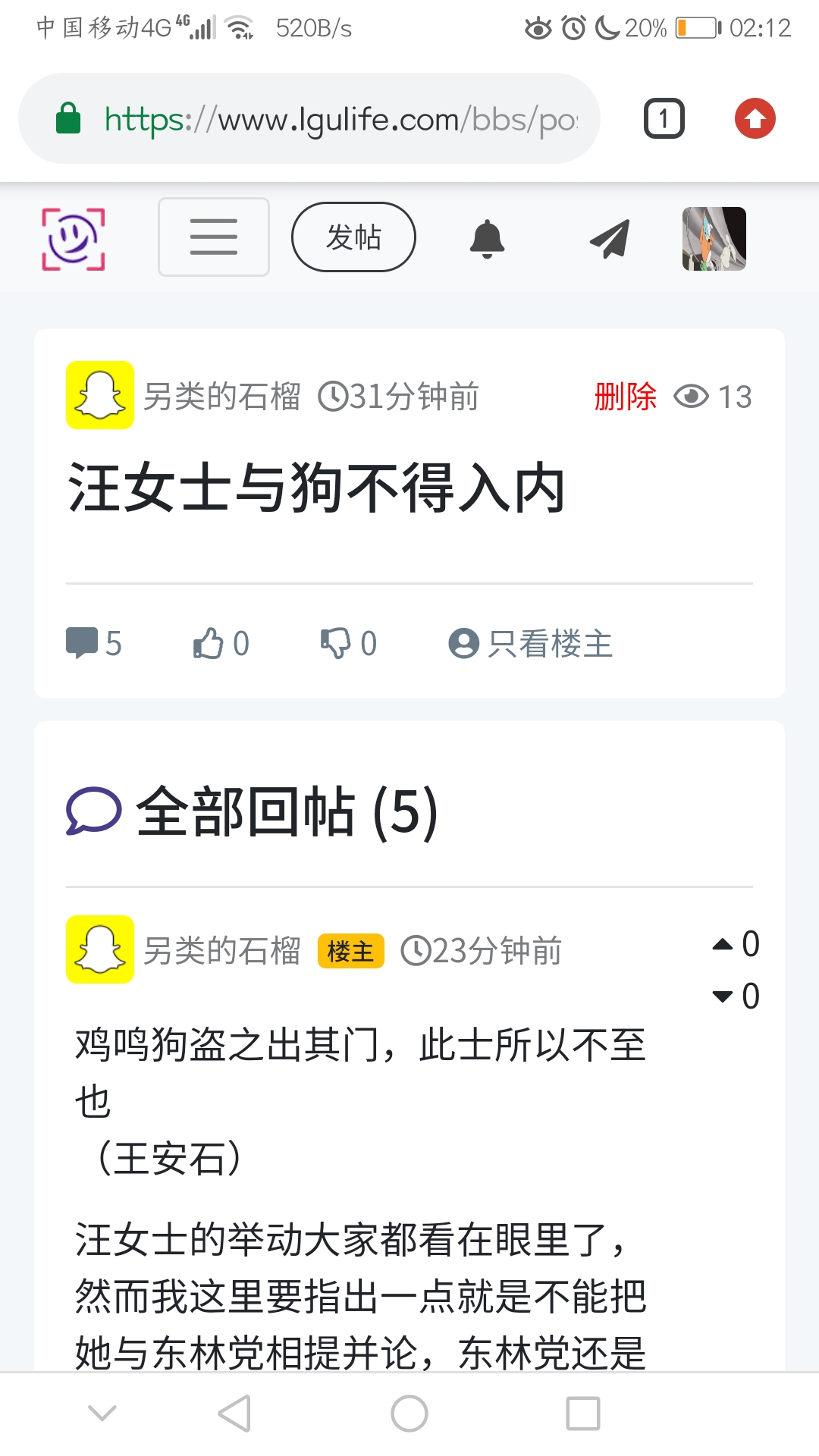Tap the red upload arrow icon
Viewport: 819px width, 1456px height.
(755, 119)
